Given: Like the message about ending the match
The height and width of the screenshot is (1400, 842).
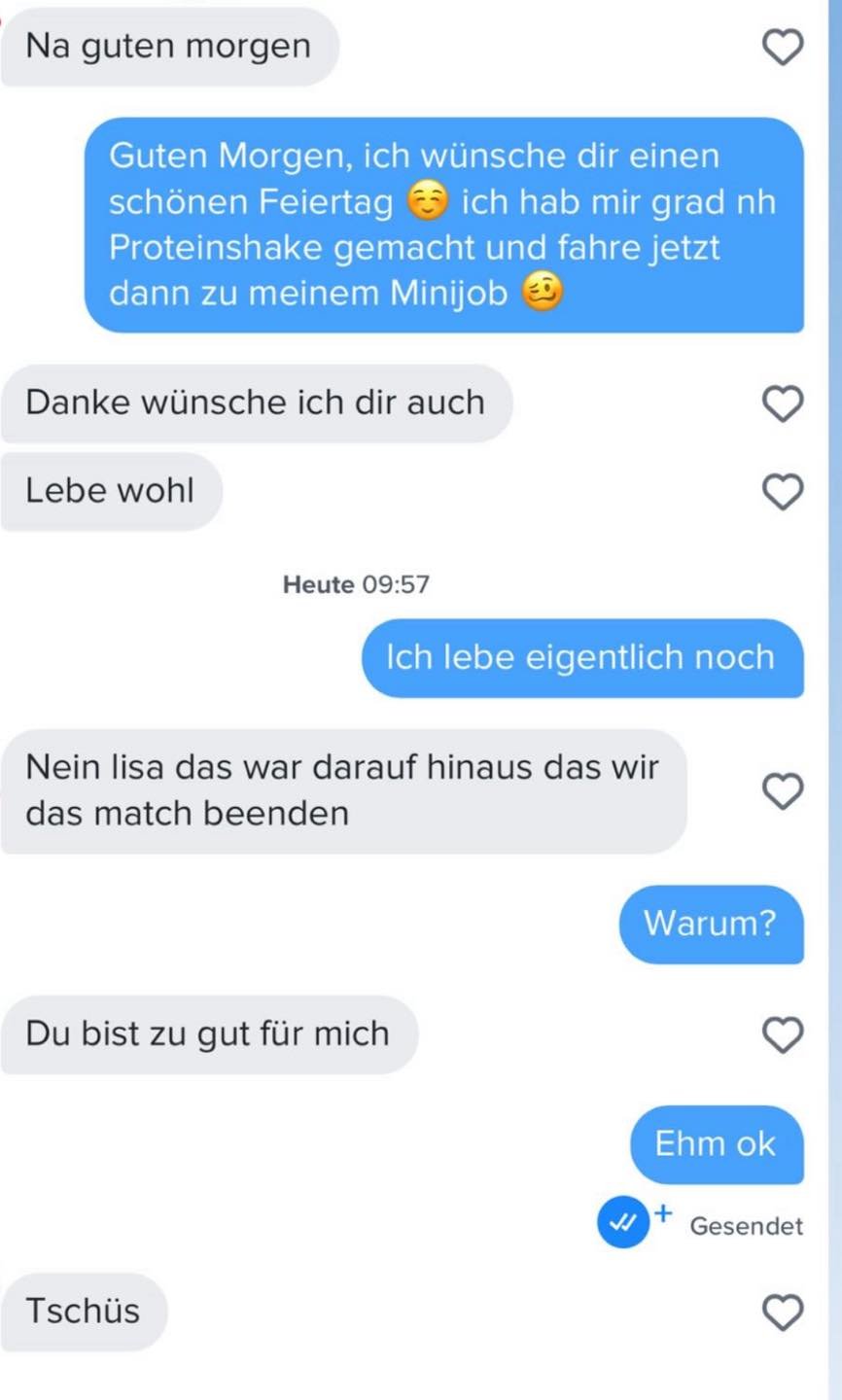Looking at the screenshot, I should pyautogui.click(x=782, y=791).
